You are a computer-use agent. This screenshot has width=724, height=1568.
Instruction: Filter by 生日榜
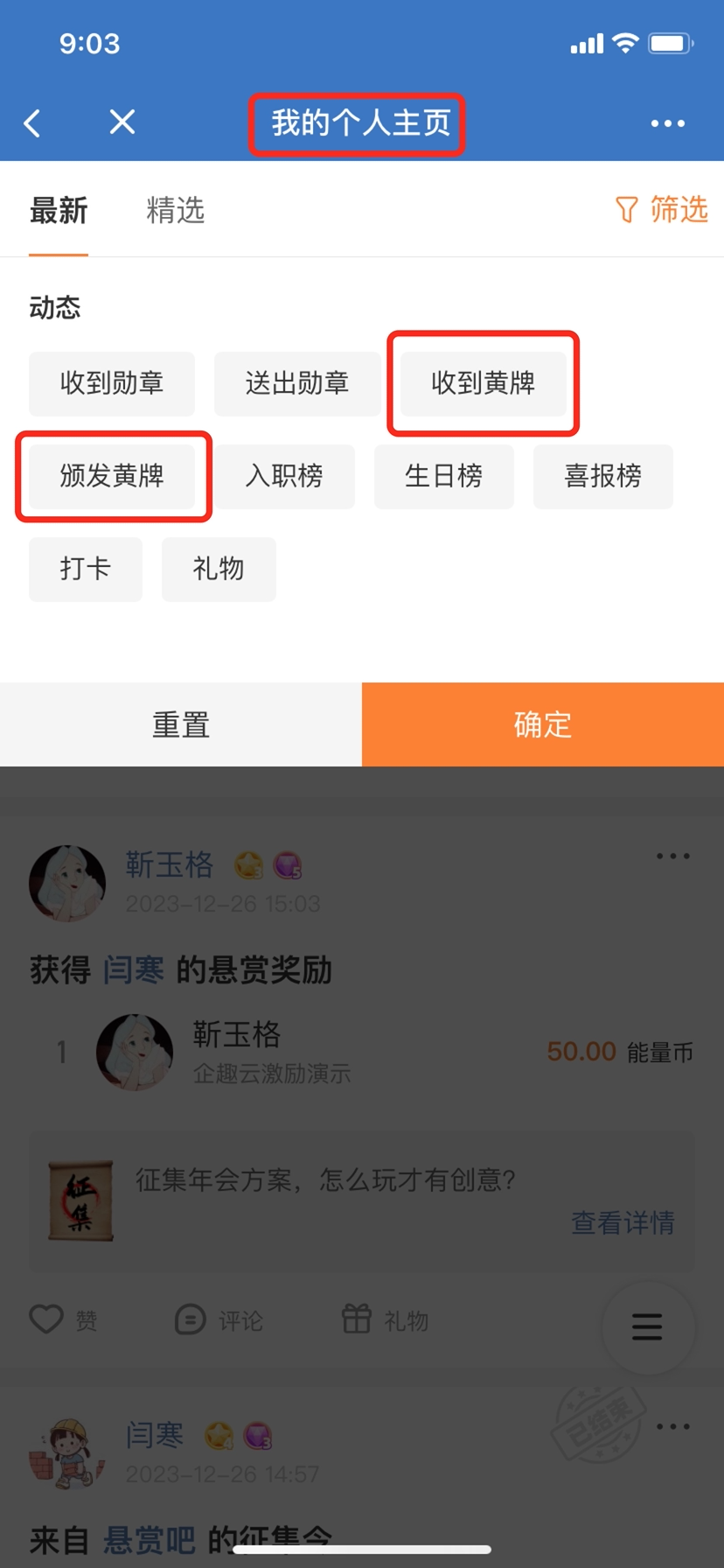click(x=443, y=476)
